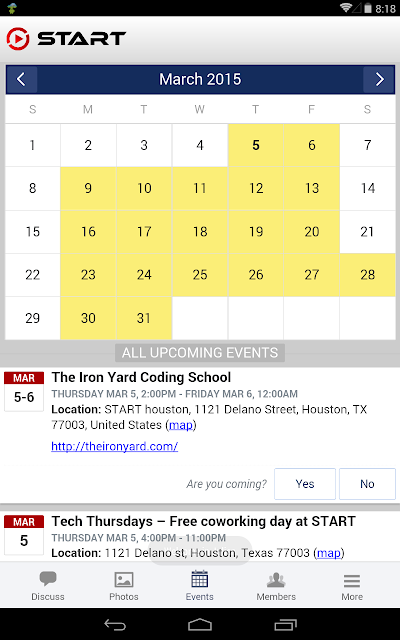Switch to the Events tab
The width and height of the screenshot is (400, 640).
[x=200, y=585]
